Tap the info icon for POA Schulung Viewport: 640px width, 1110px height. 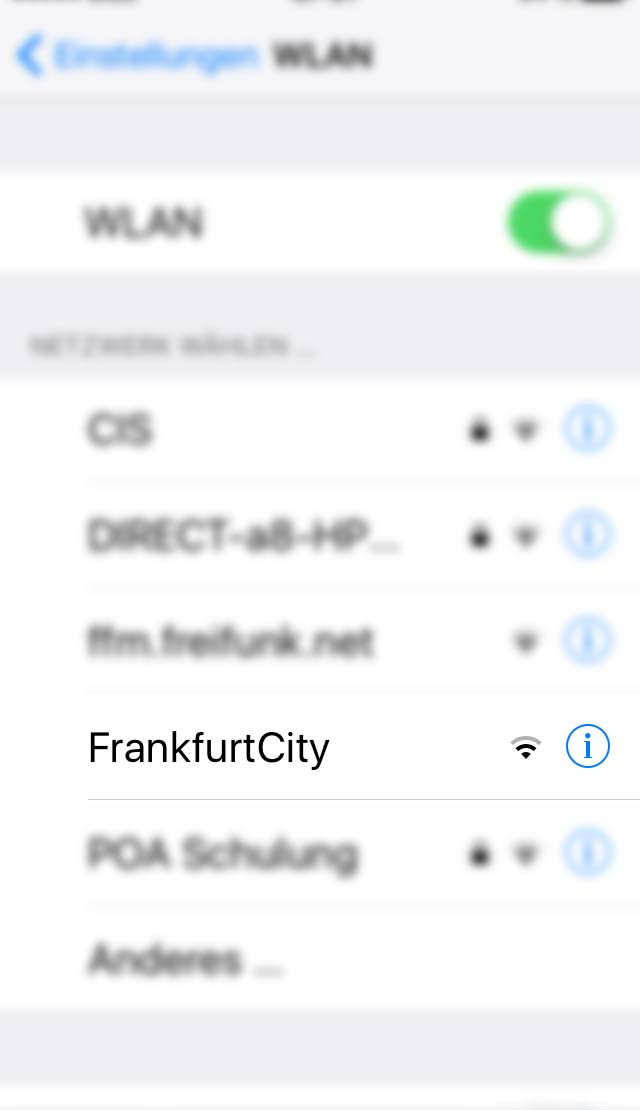tap(587, 853)
